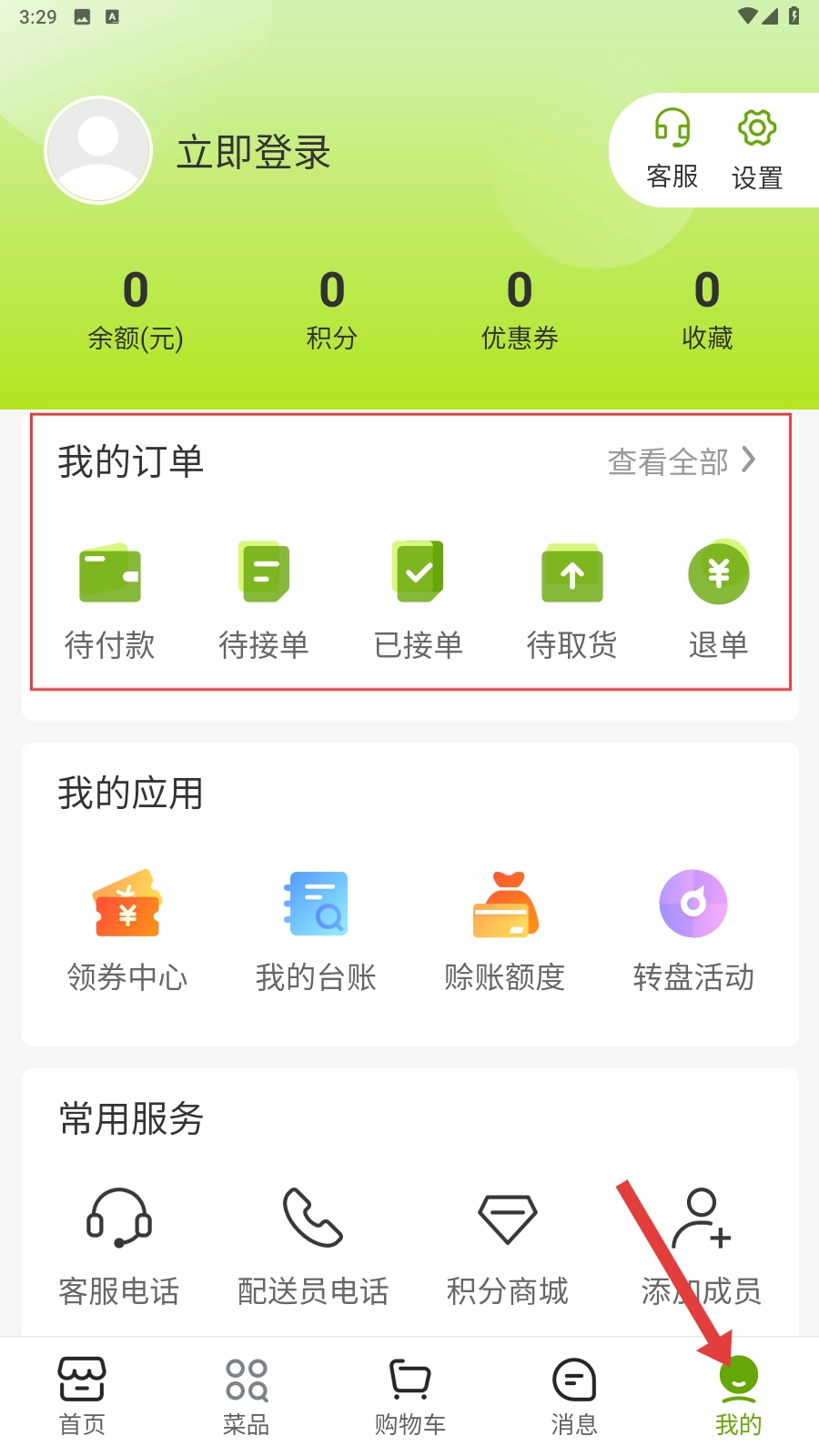Open 转盘活动 wheel activity
Viewport: 819px width, 1456px height.
click(693, 930)
